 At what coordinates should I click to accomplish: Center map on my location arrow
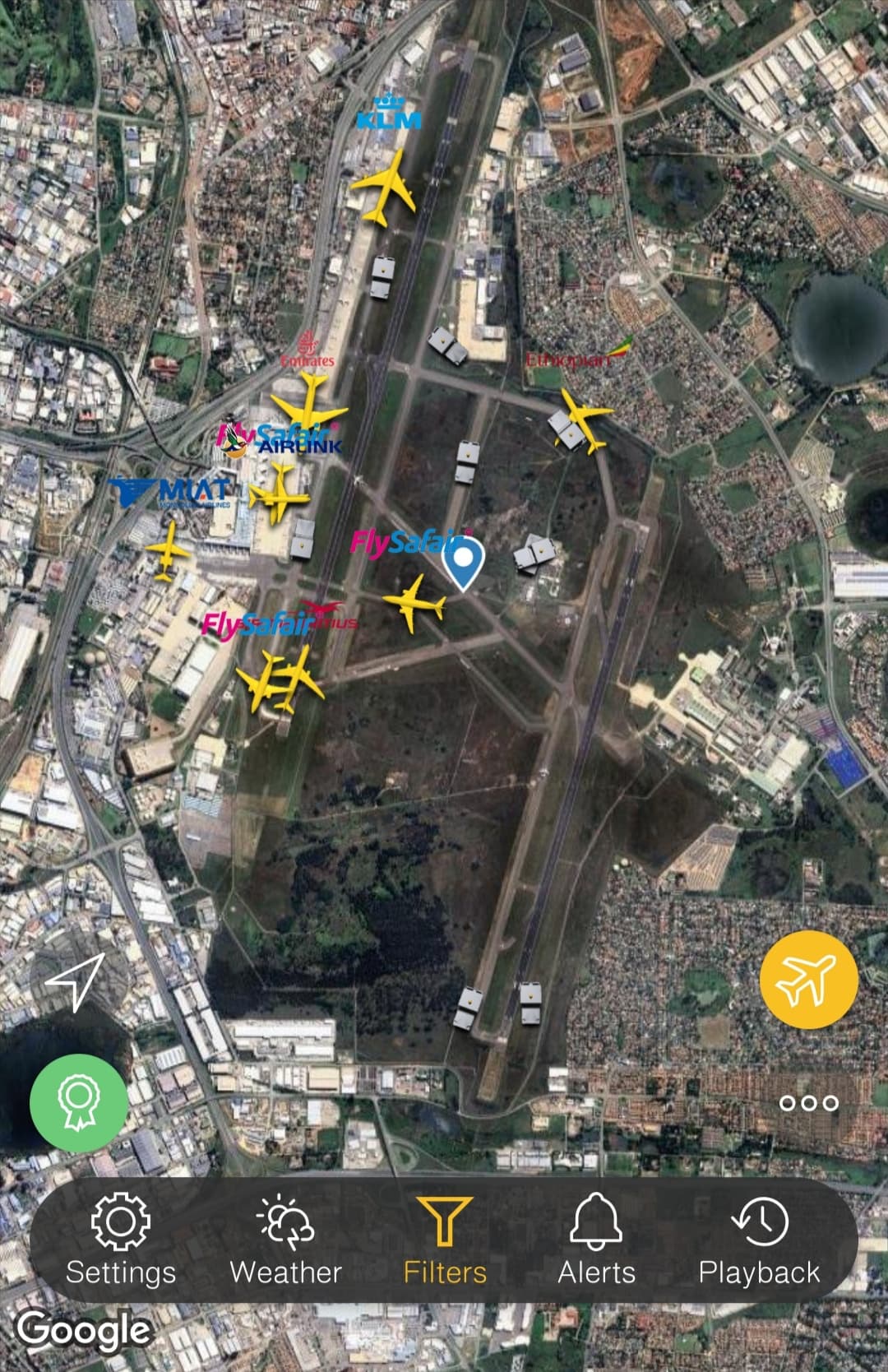click(76, 980)
